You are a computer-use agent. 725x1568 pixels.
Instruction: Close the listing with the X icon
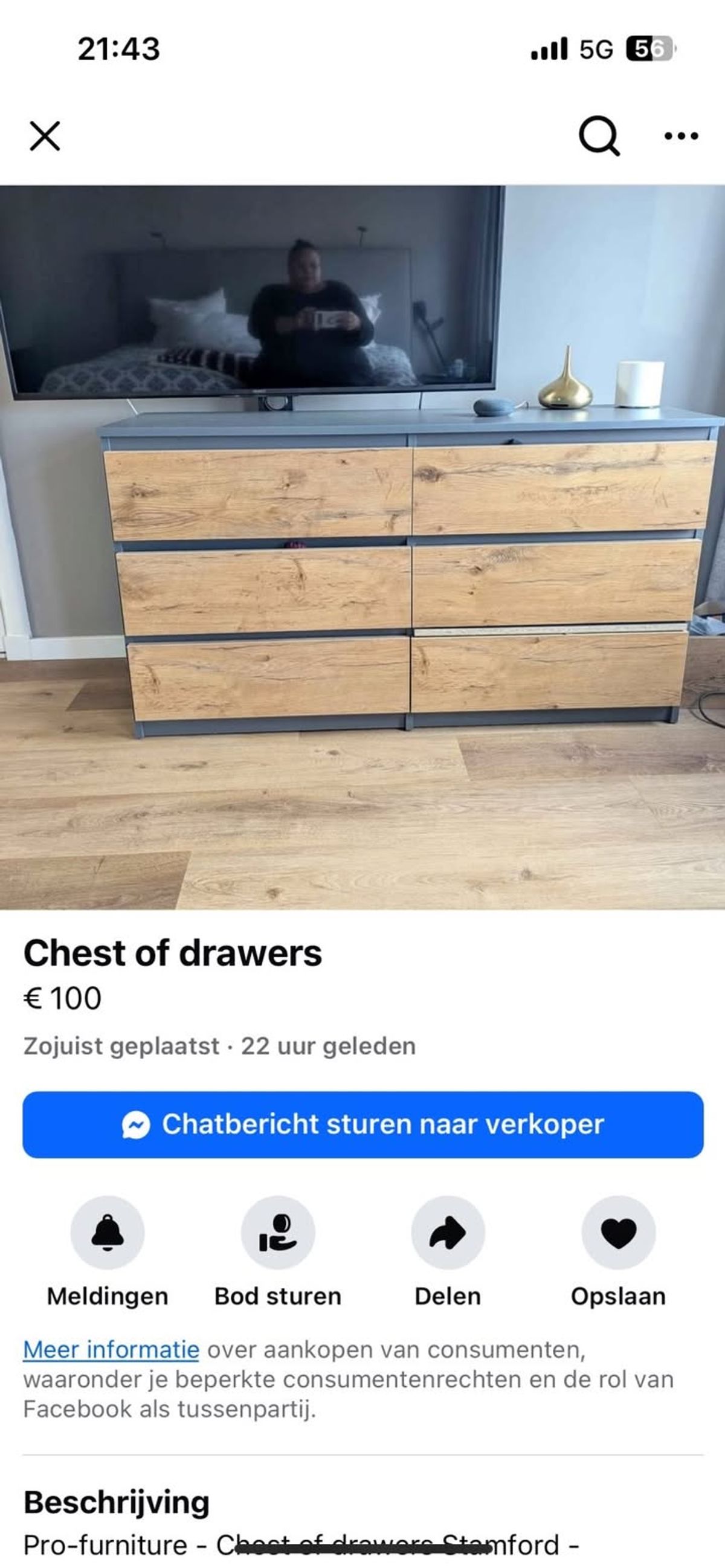click(45, 136)
